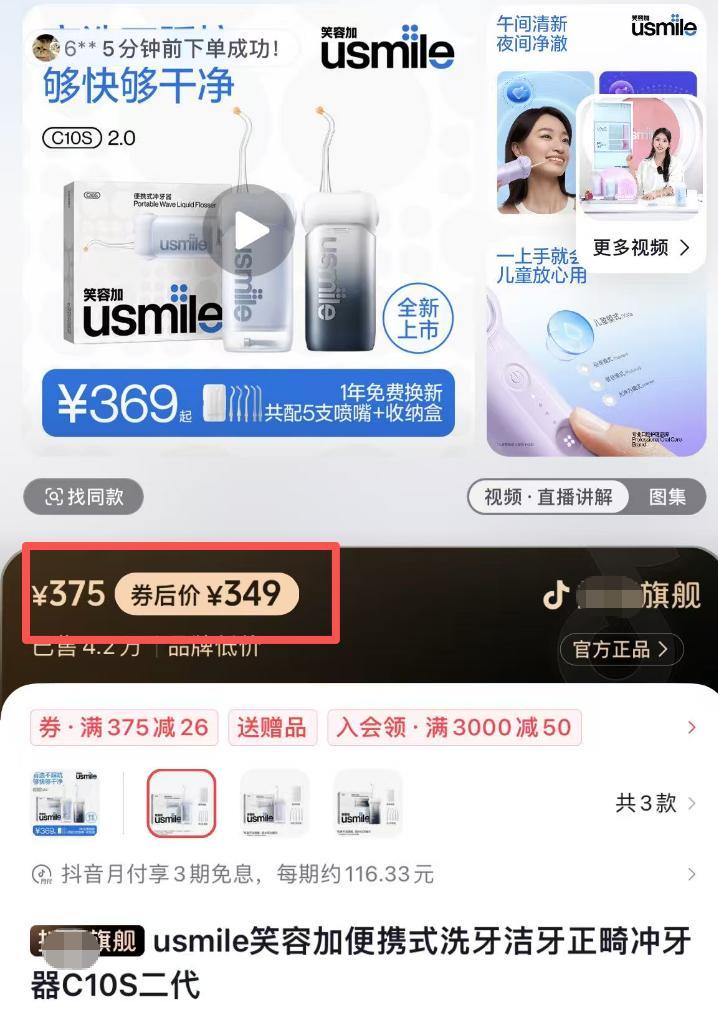Open 官方正品 authenticity details
718x1016 pixels.
pyautogui.click(x=620, y=649)
